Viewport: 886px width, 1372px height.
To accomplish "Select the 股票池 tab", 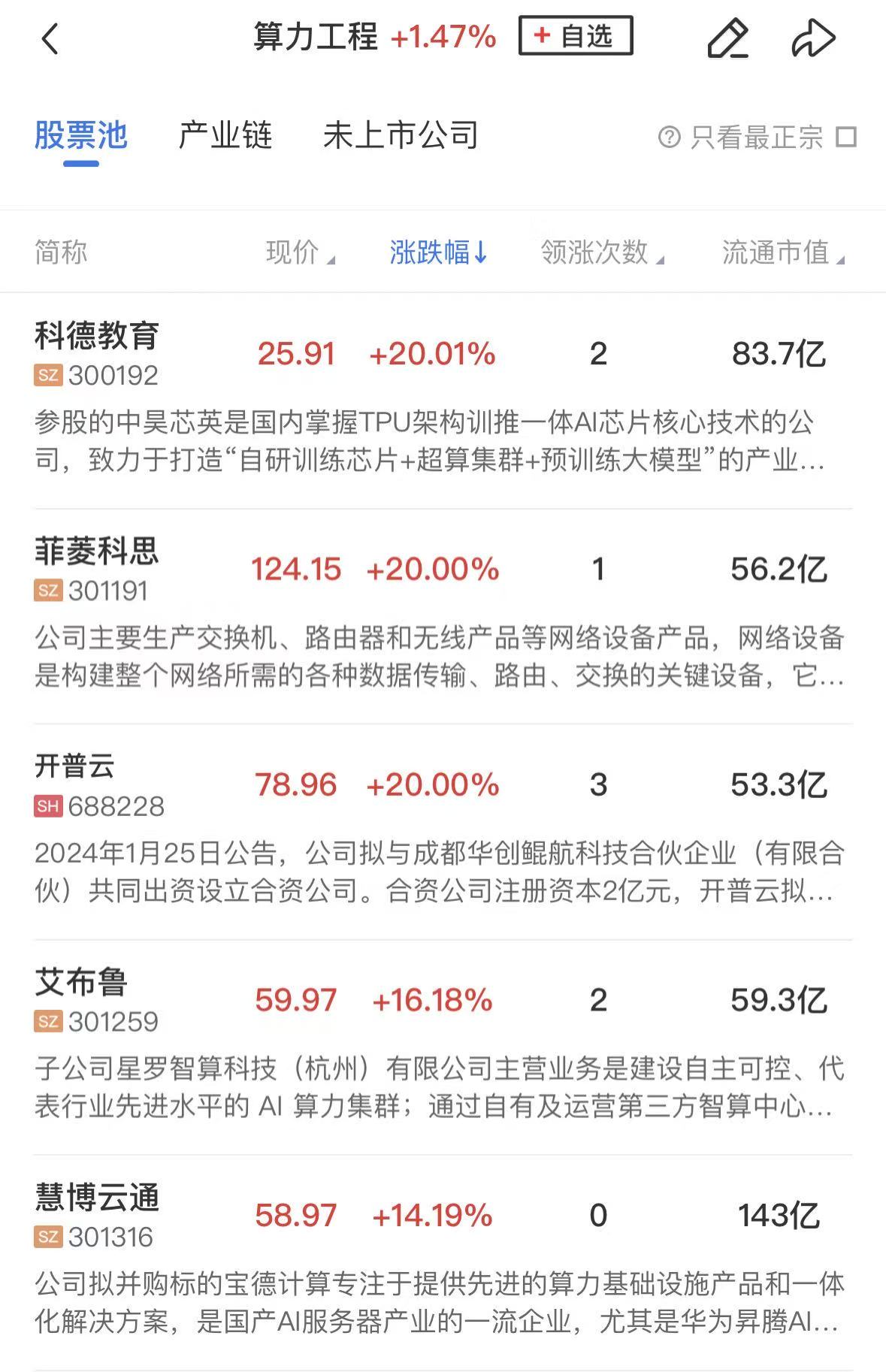I will [80, 136].
